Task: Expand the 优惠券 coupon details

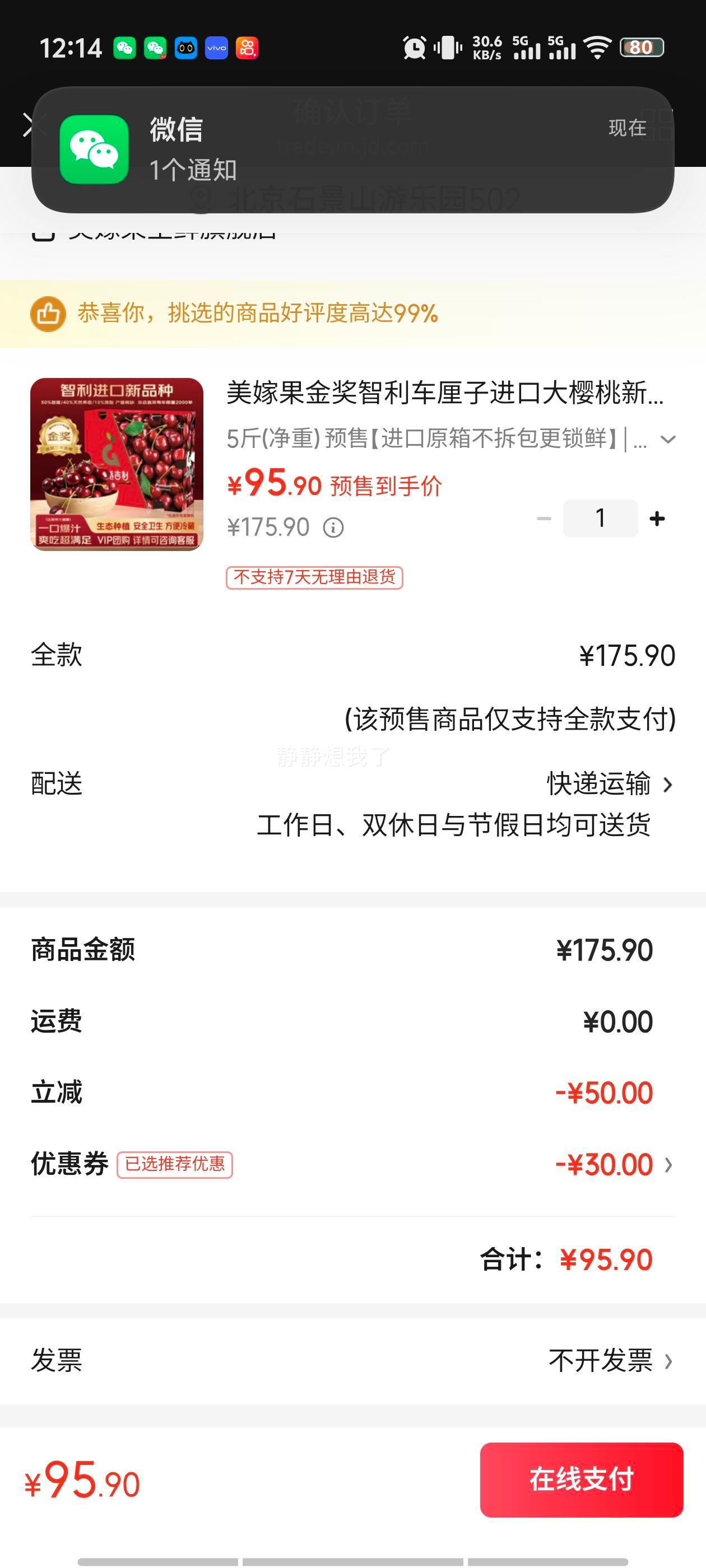Action: 670,1164
